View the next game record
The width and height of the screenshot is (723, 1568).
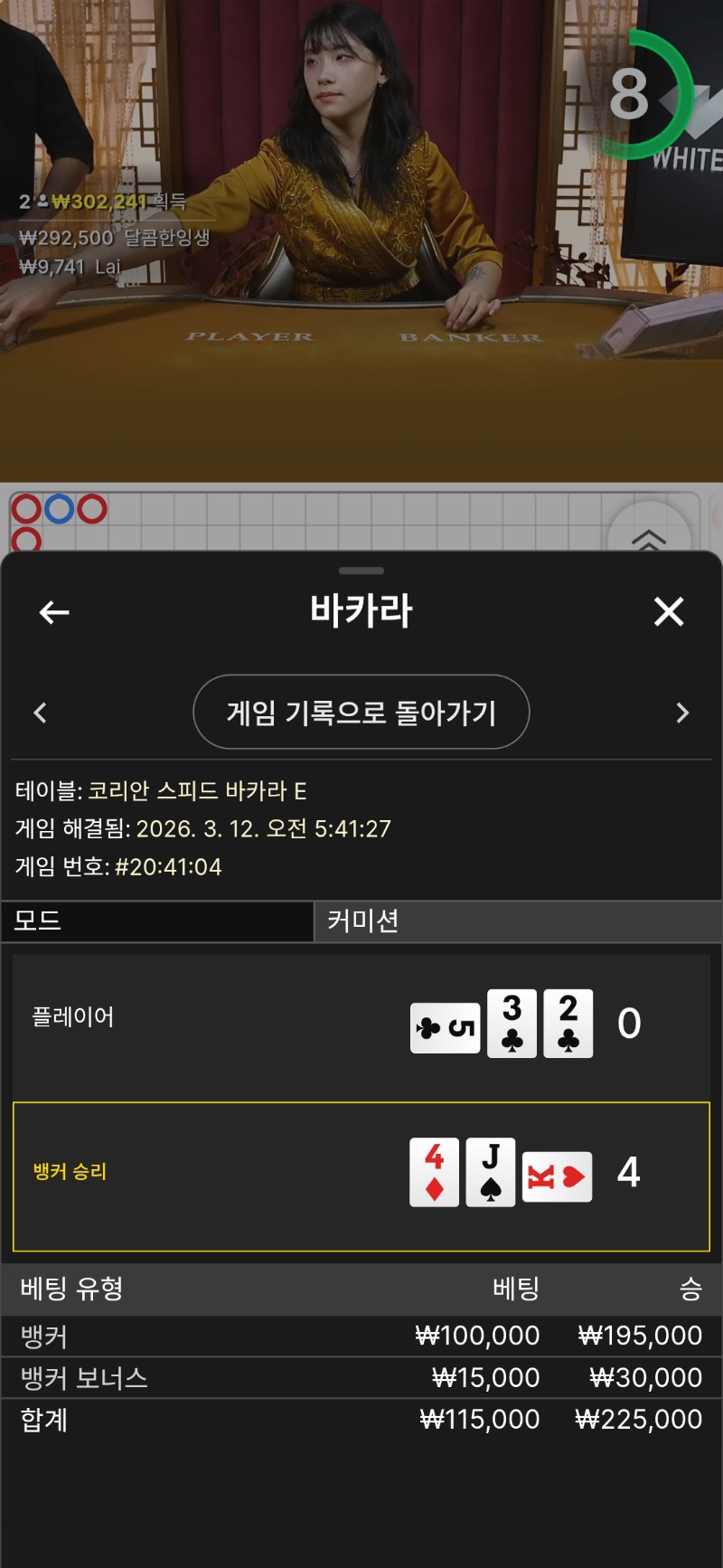[x=682, y=713]
